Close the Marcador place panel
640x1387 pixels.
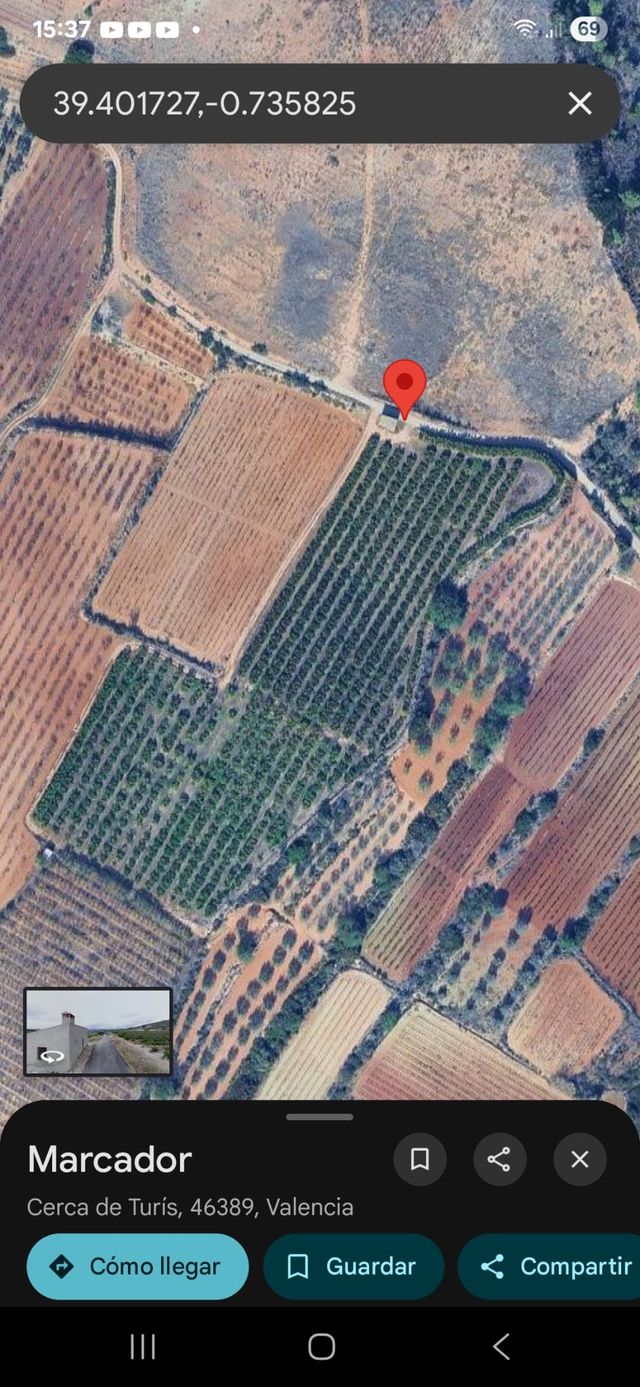click(x=580, y=1159)
